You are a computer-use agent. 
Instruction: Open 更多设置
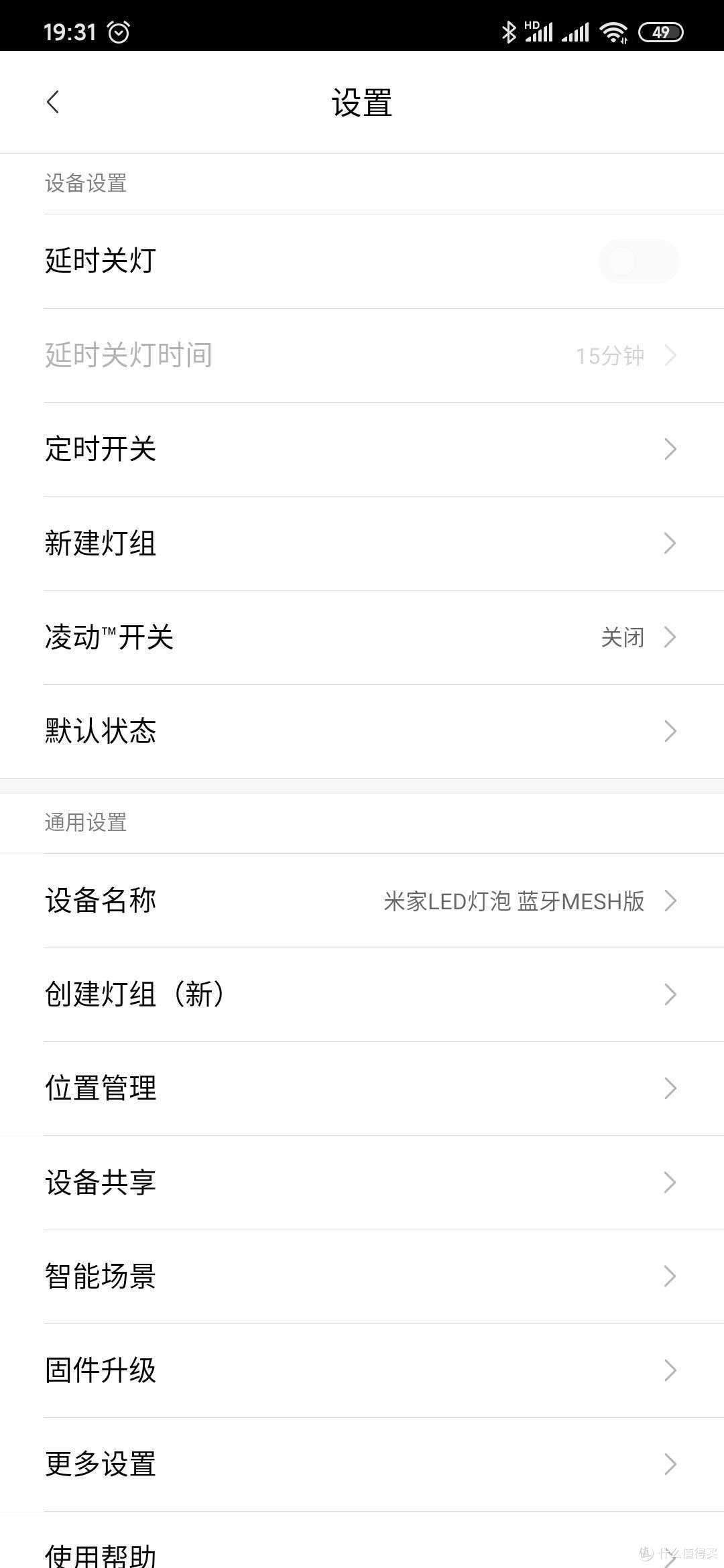[x=362, y=1464]
